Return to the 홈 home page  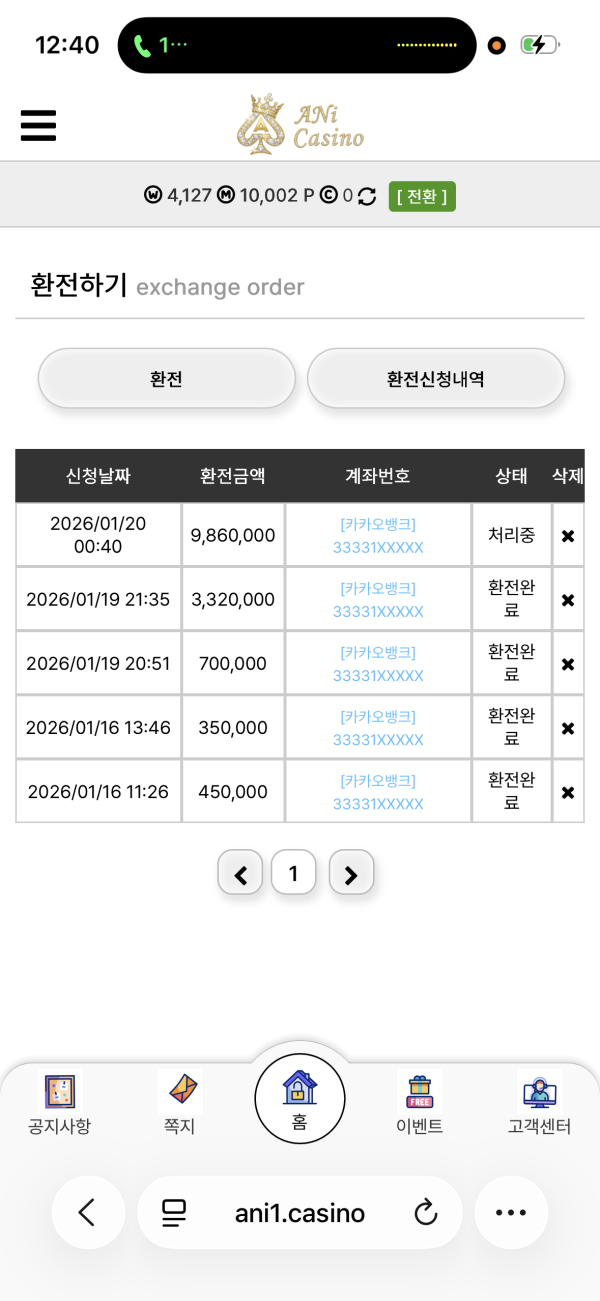click(x=300, y=1098)
